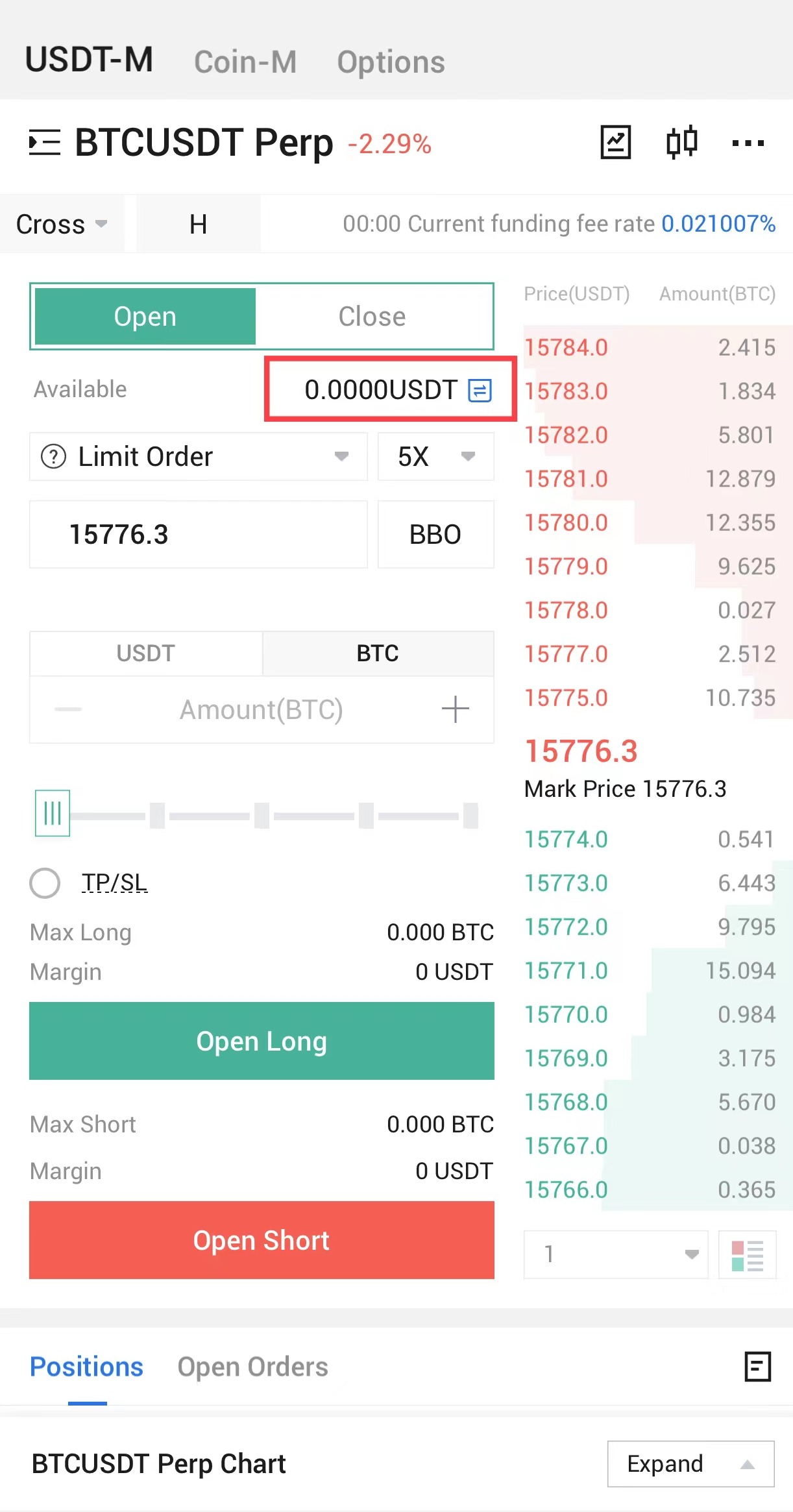The height and width of the screenshot is (1512, 793).
Task: Switch to the Coin-M tab
Action: coord(245,62)
